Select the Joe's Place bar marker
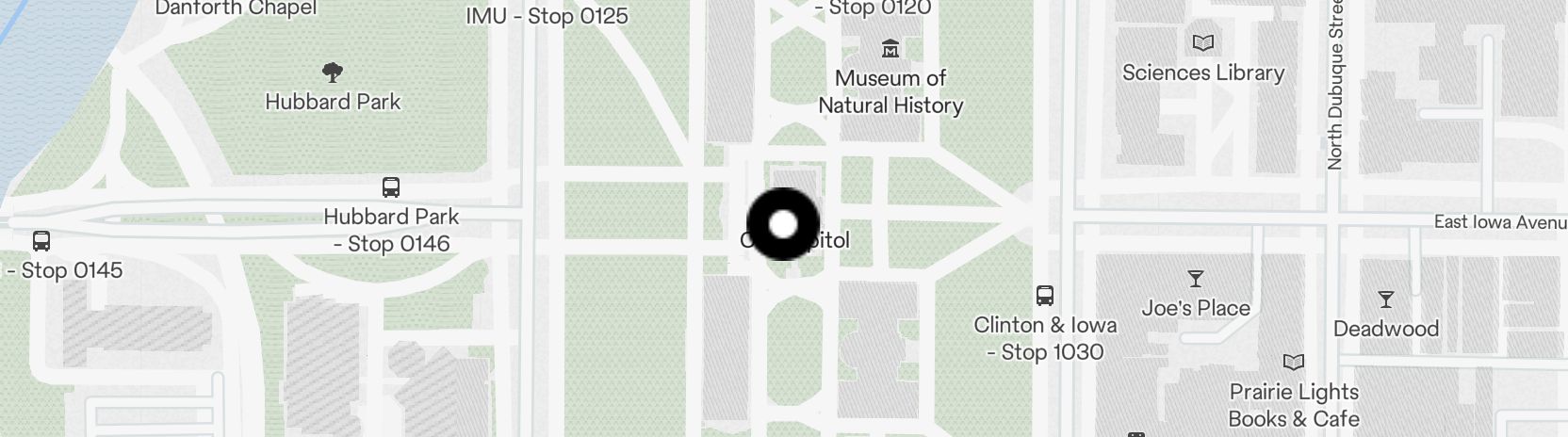Viewport: 1568px width, 437px height. click(x=1195, y=279)
